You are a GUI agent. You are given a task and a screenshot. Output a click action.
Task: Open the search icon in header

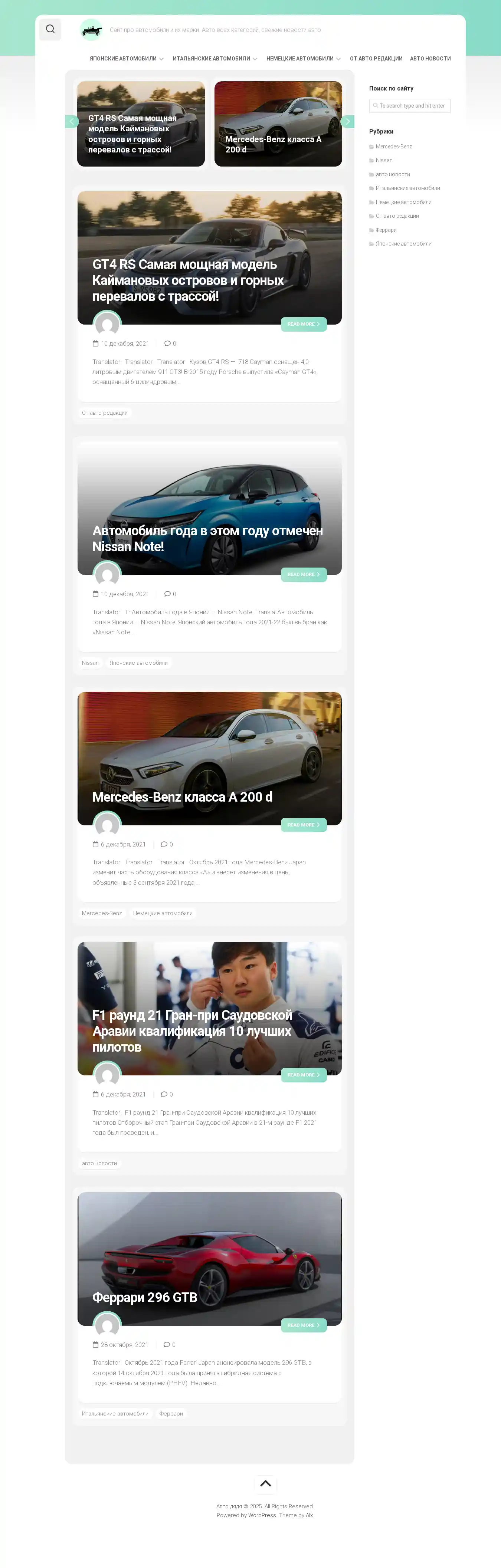coord(50,29)
